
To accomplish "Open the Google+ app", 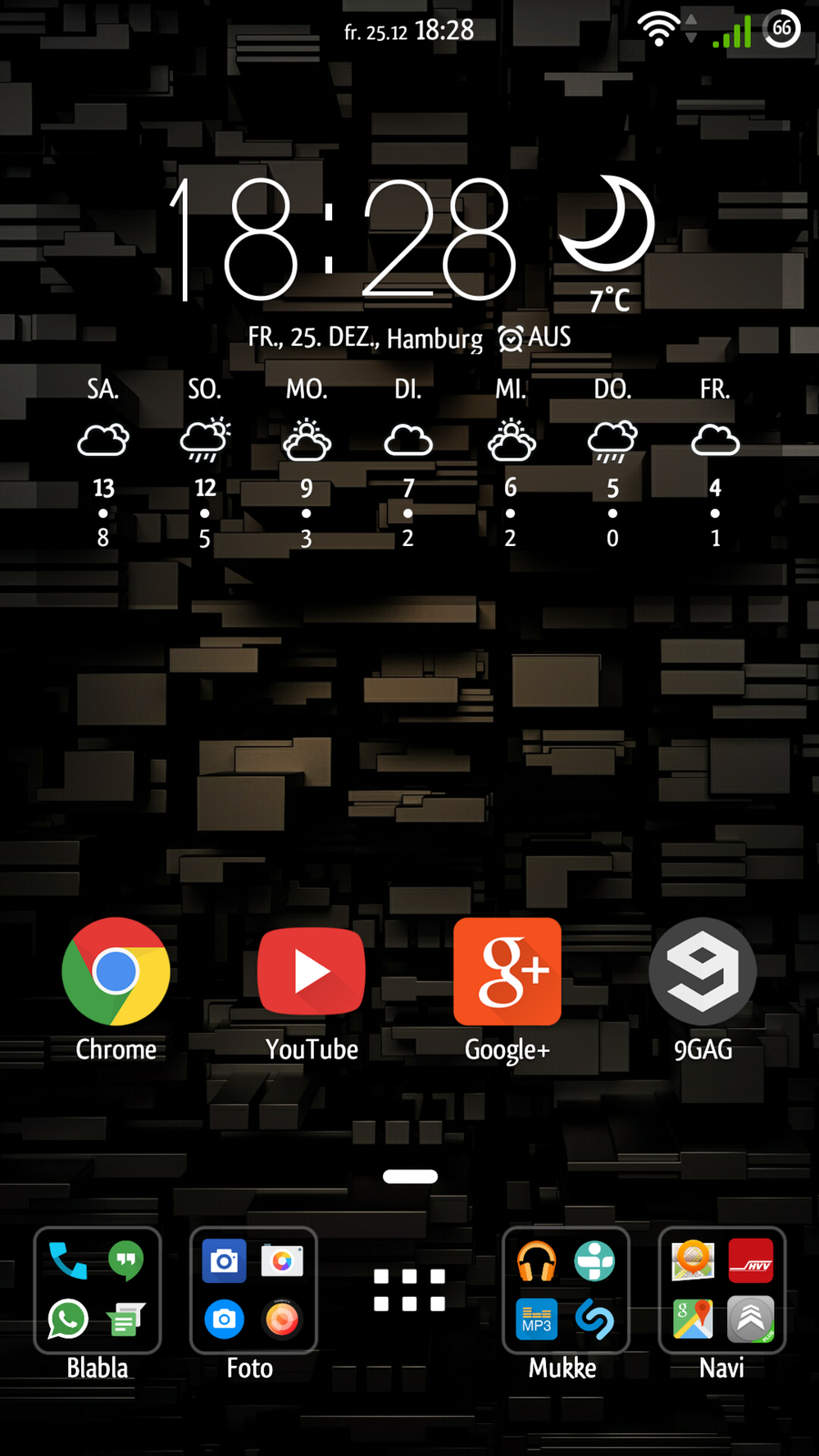I will pos(507,972).
